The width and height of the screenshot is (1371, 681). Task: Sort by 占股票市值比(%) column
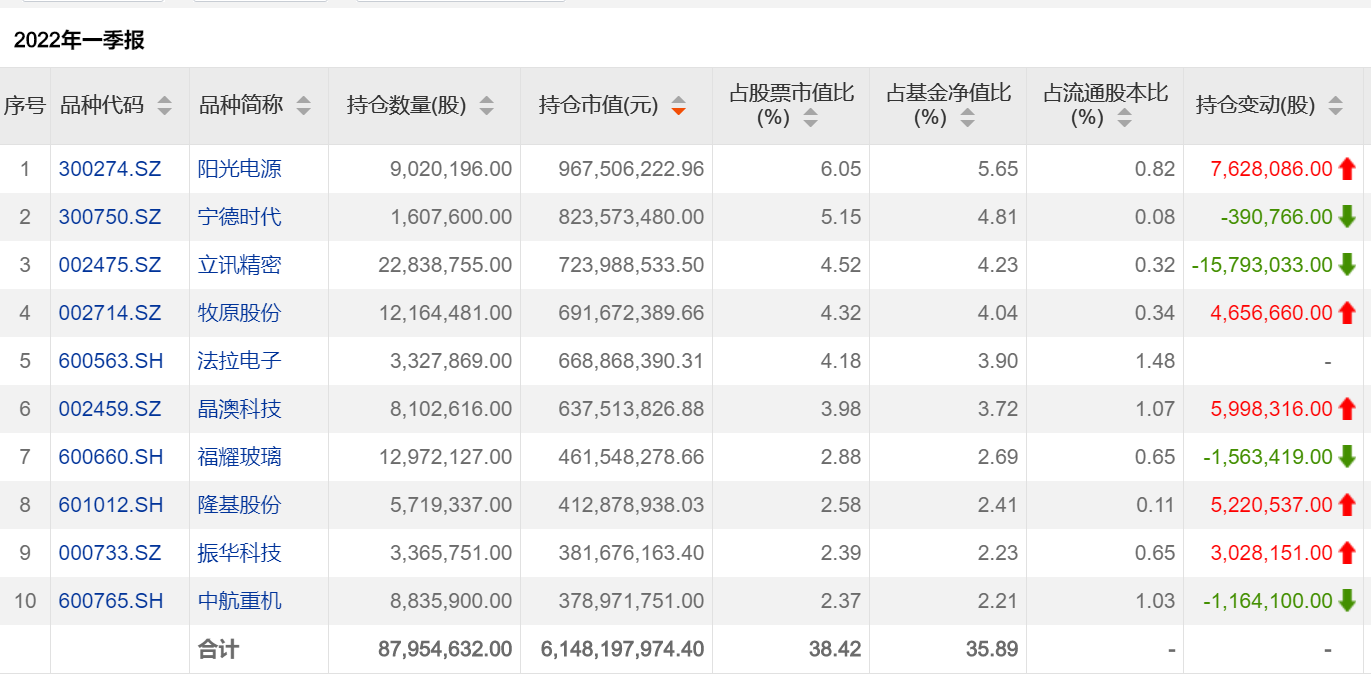811,117
